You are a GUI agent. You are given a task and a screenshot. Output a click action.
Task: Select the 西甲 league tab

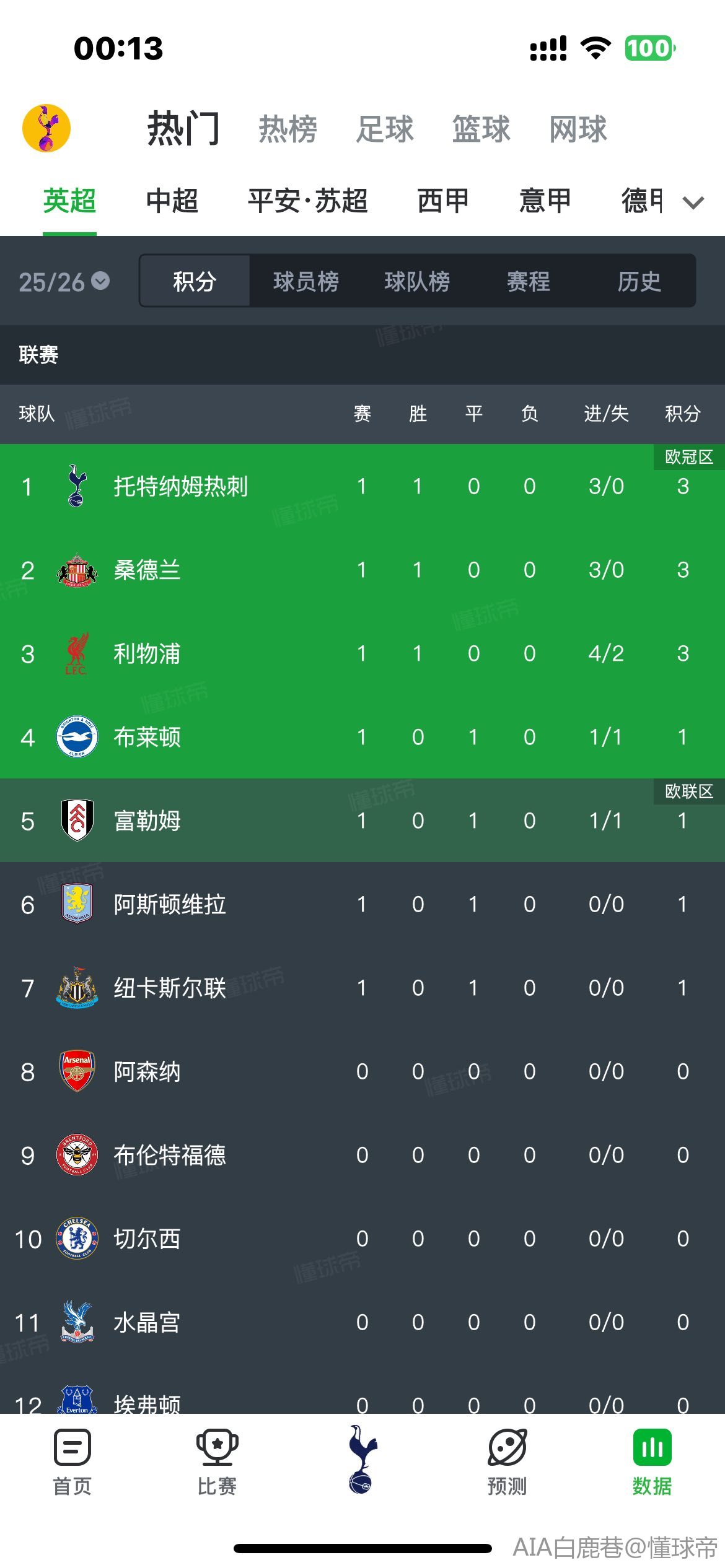pyautogui.click(x=443, y=201)
